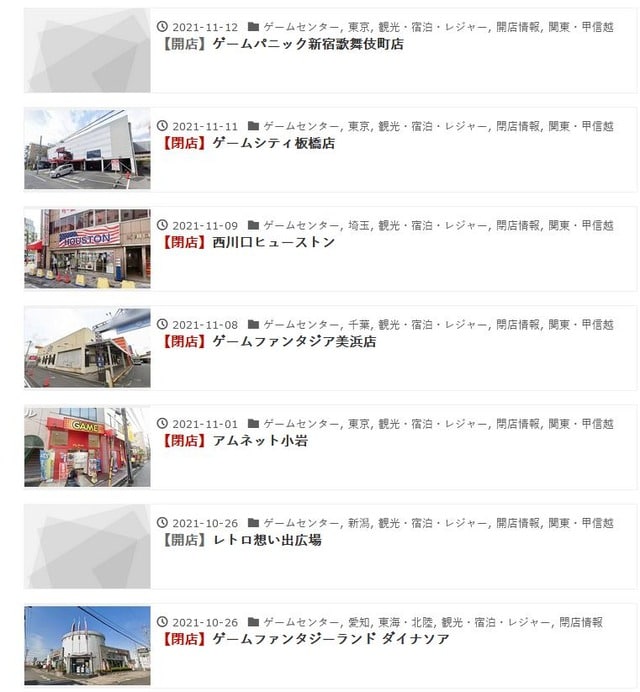Tap the ダイナソア building photo
The height and width of the screenshot is (692, 640).
tap(87, 645)
